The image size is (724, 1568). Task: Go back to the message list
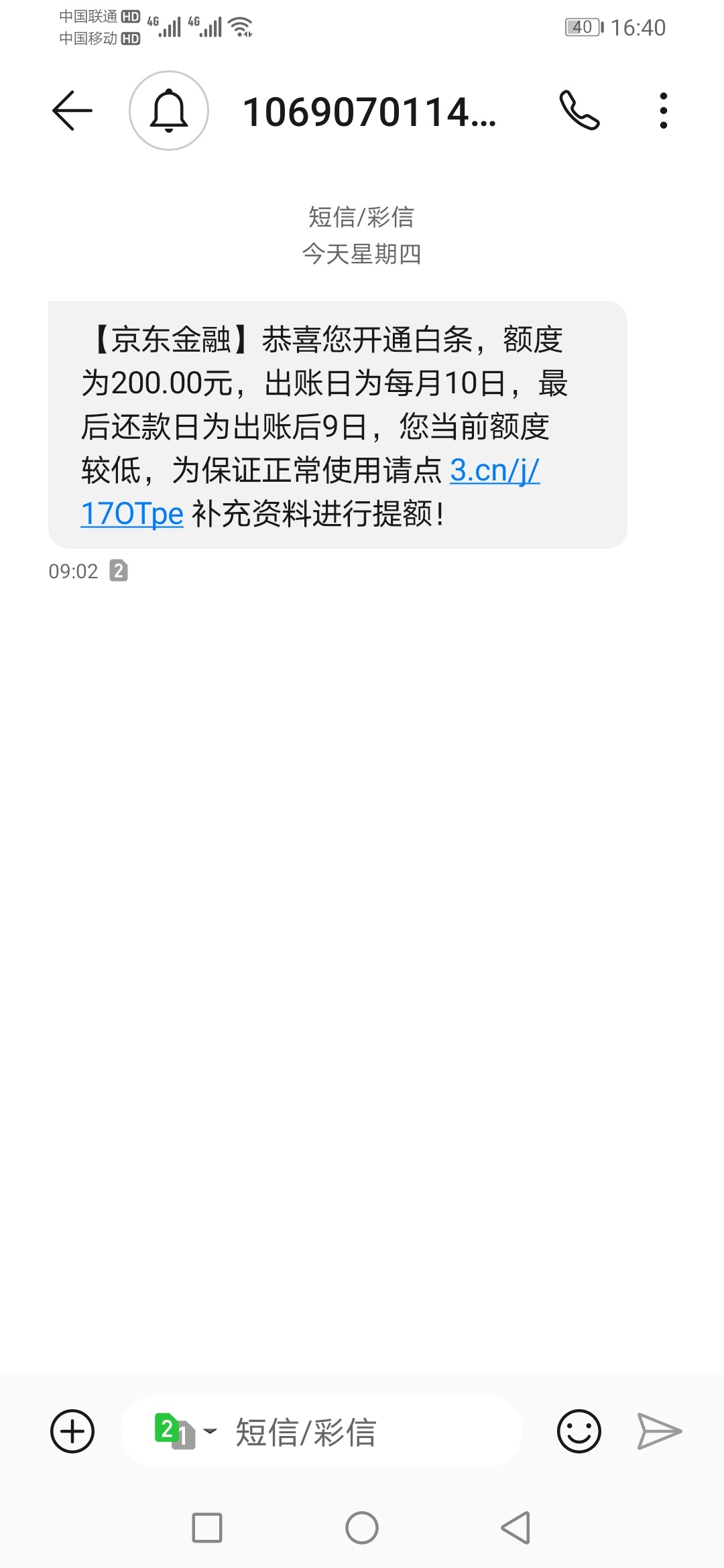click(x=72, y=111)
